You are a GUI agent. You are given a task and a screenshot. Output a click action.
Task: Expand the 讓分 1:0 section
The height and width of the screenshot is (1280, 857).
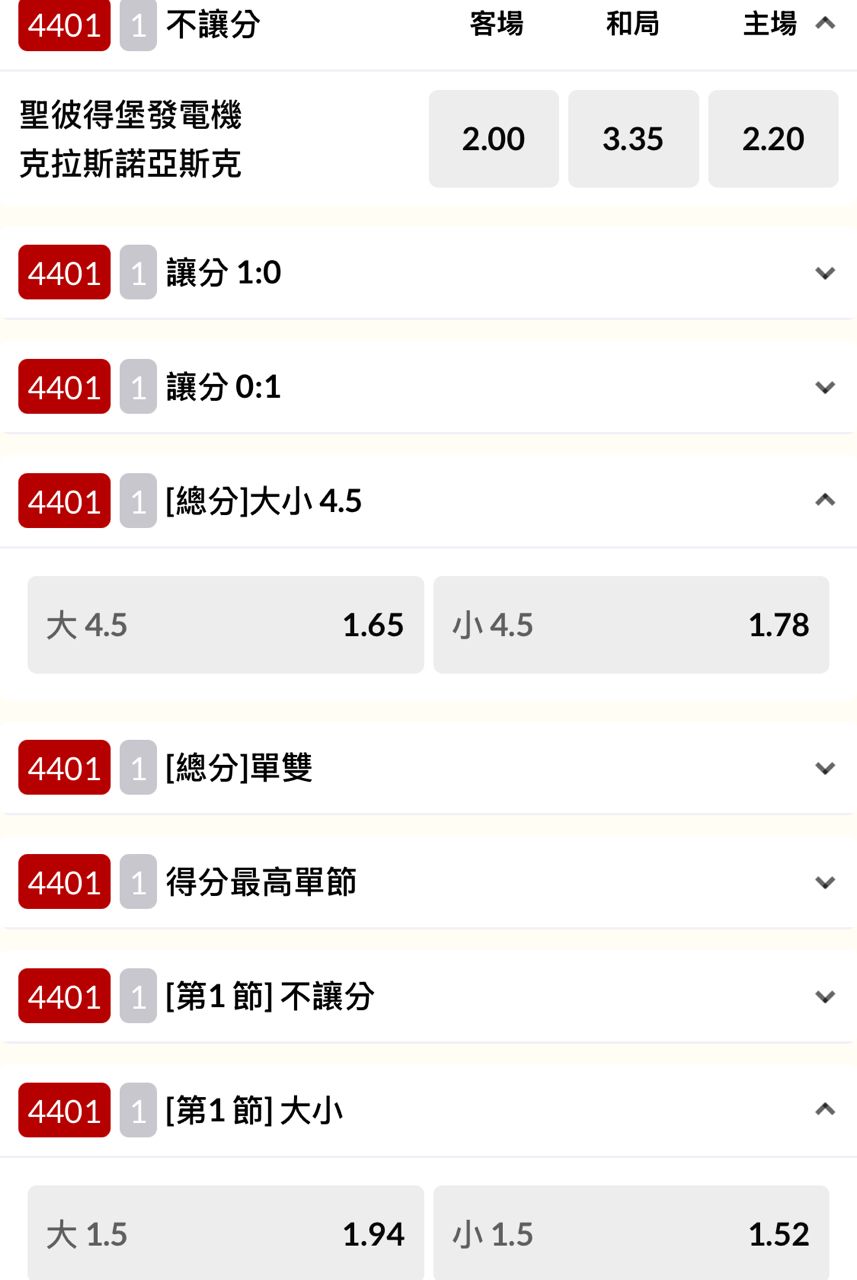pos(824,273)
